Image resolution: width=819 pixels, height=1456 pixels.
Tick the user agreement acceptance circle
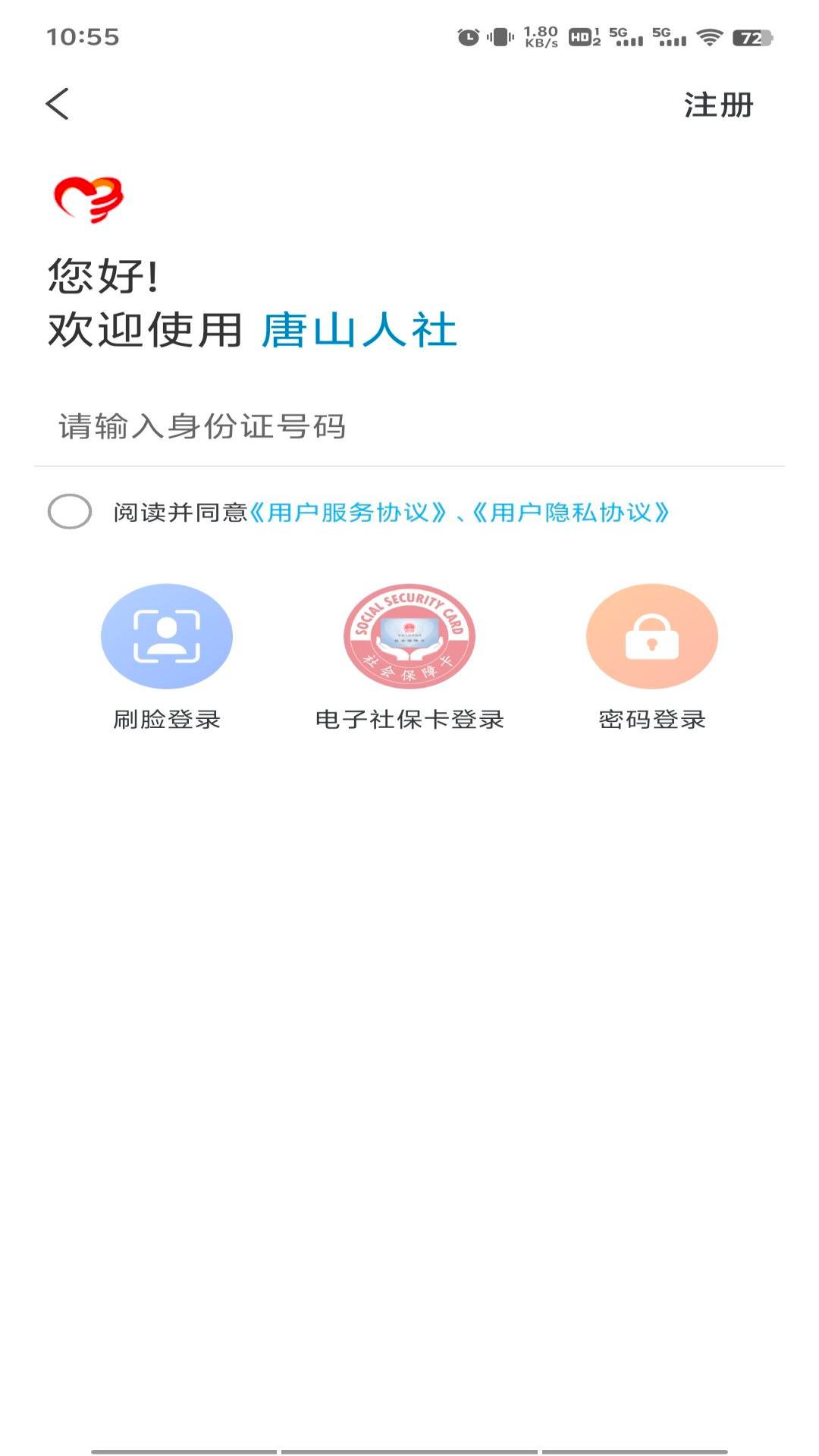pyautogui.click(x=69, y=513)
